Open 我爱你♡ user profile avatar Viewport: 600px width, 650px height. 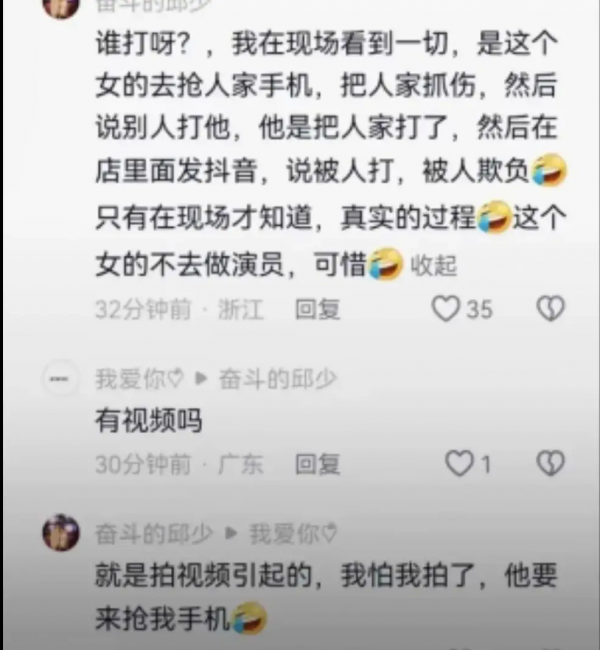60,381
